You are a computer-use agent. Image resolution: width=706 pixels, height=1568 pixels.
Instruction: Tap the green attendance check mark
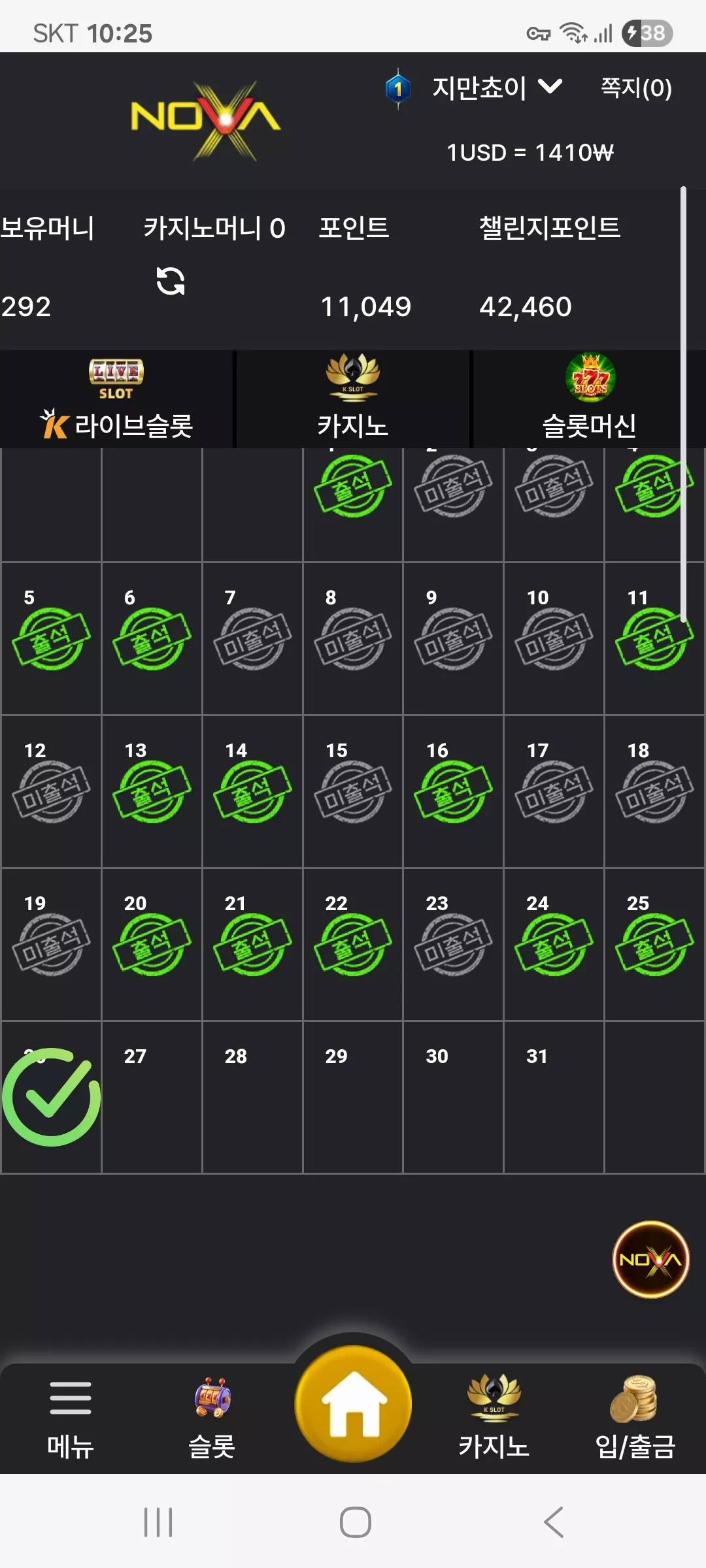[51, 1097]
